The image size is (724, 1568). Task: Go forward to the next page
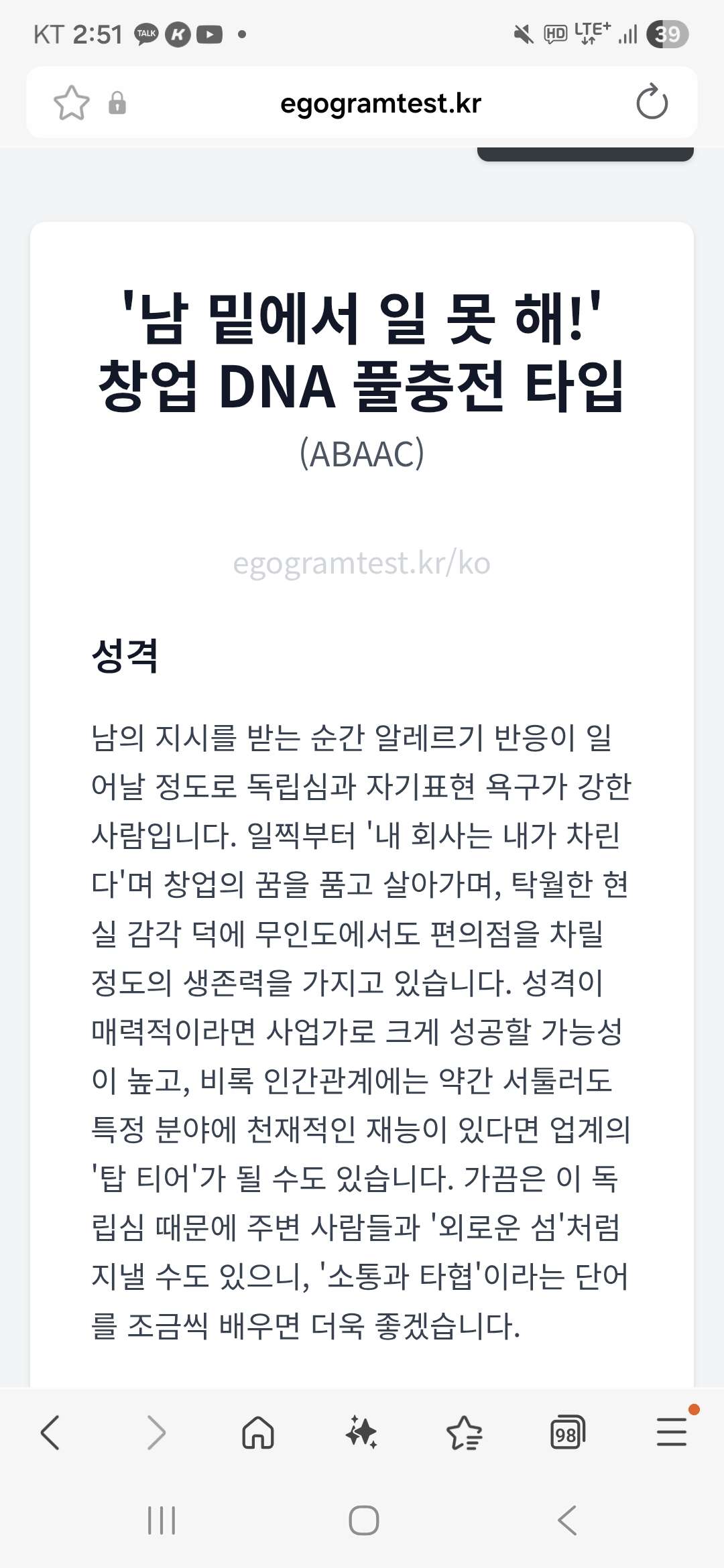click(156, 1433)
